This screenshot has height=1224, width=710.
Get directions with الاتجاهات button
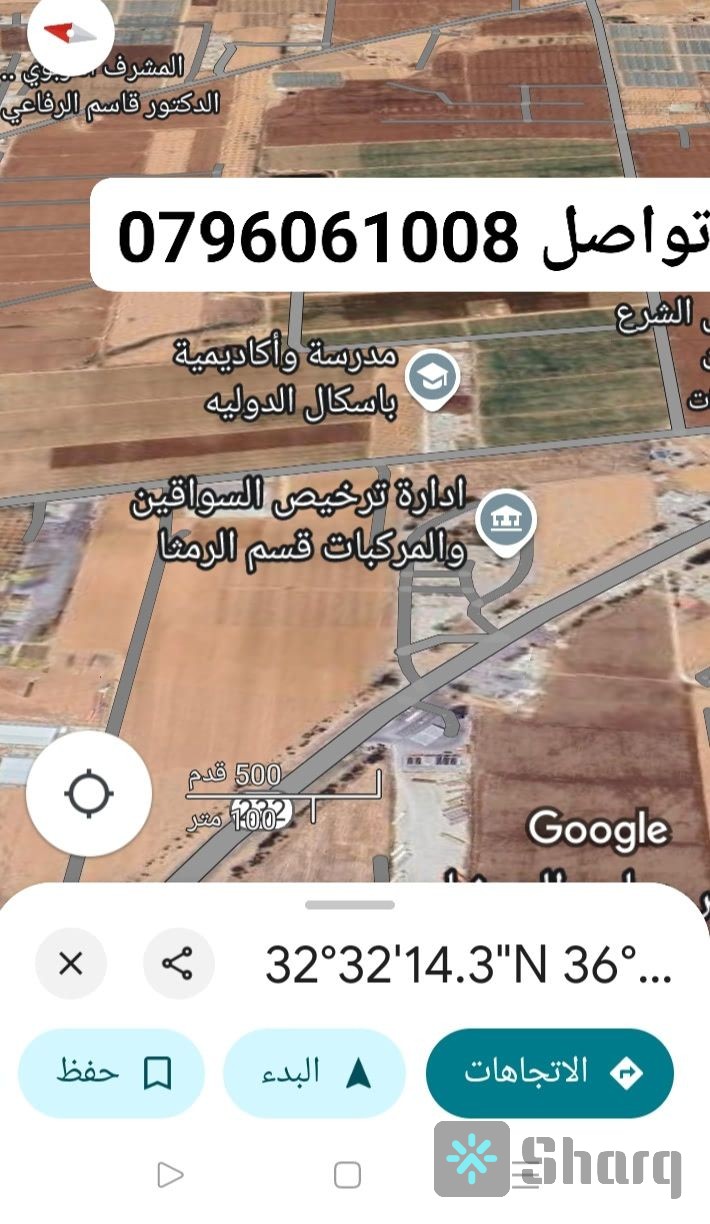click(550, 1073)
